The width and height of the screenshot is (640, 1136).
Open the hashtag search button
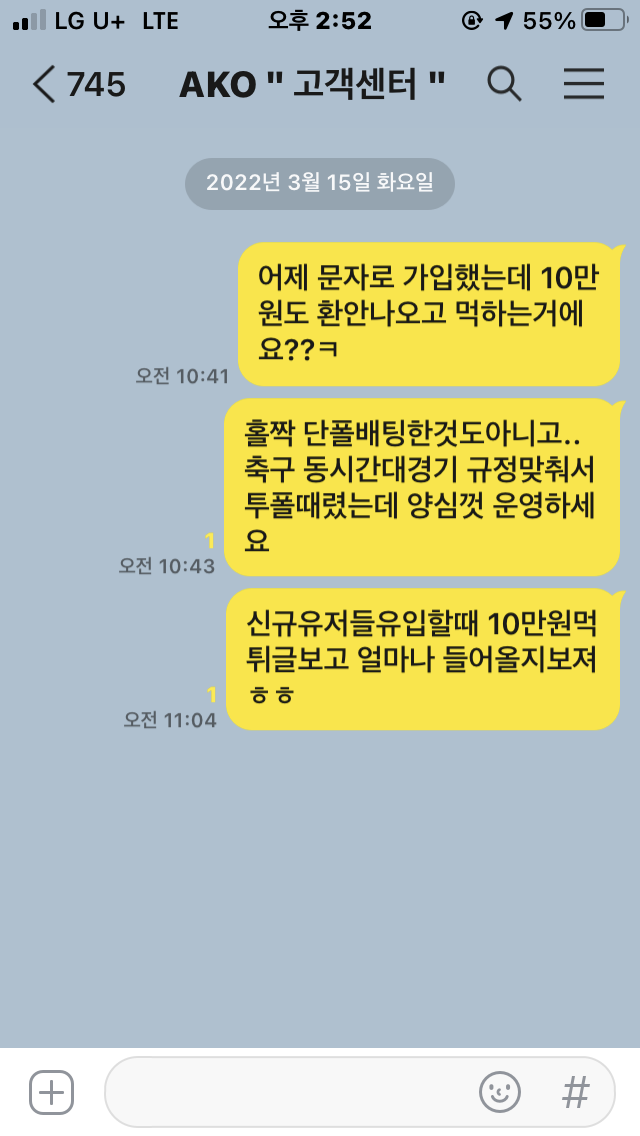coord(575,1092)
